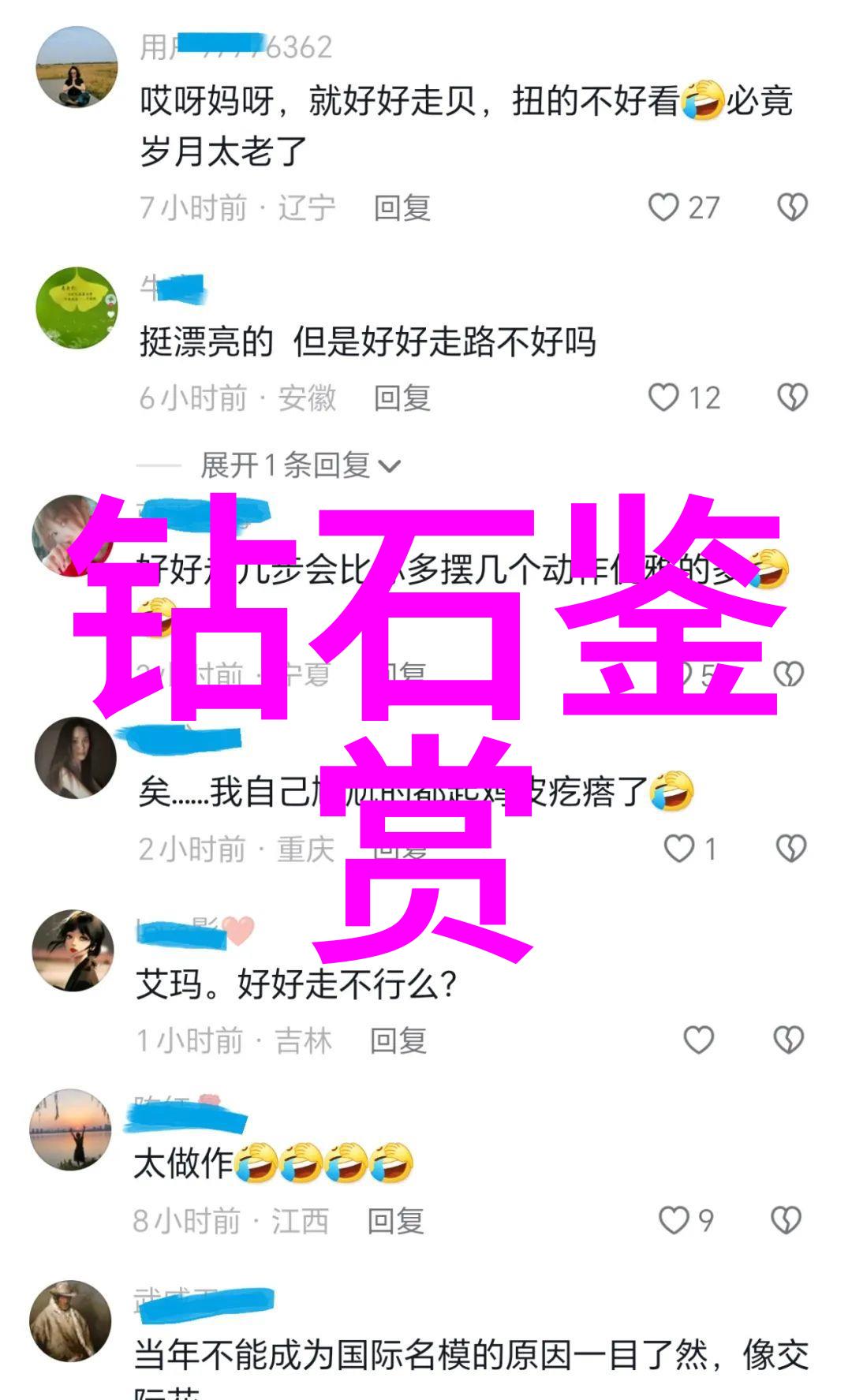Reply to the 安徽 comment
The width and height of the screenshot is (852, 1400).
tap(402, 398)
